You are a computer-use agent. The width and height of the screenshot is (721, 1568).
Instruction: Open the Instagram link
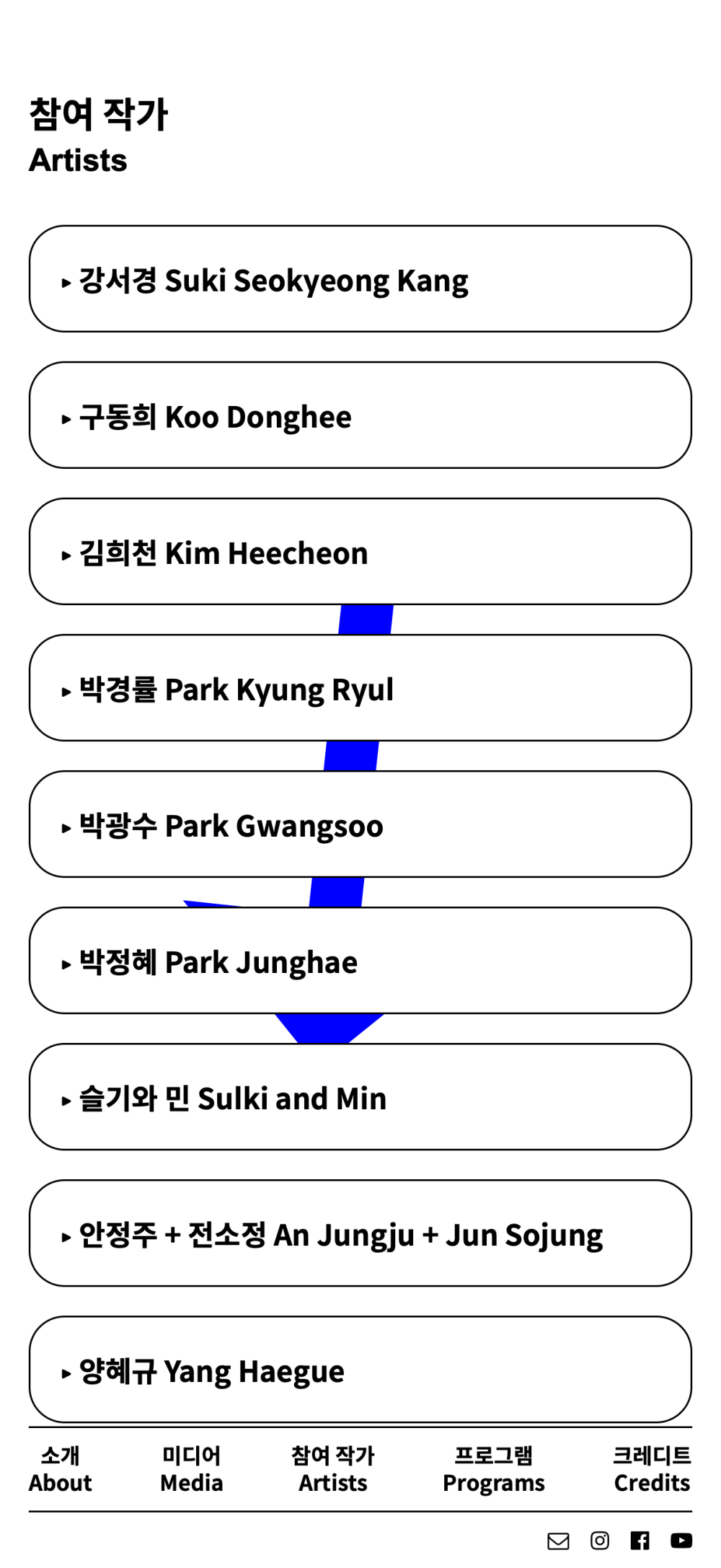pos(600,1541)
